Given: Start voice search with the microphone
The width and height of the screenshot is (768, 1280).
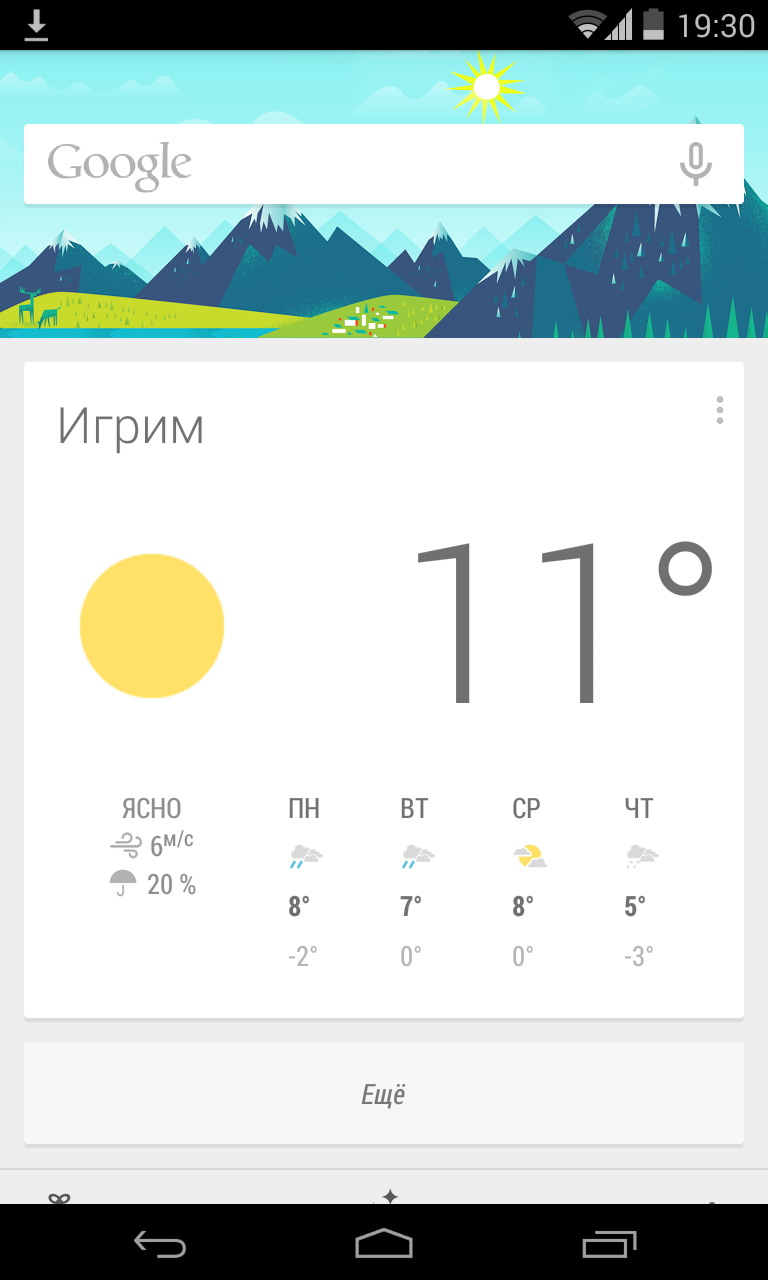Looking at the screenshot, I should point(695,164).
